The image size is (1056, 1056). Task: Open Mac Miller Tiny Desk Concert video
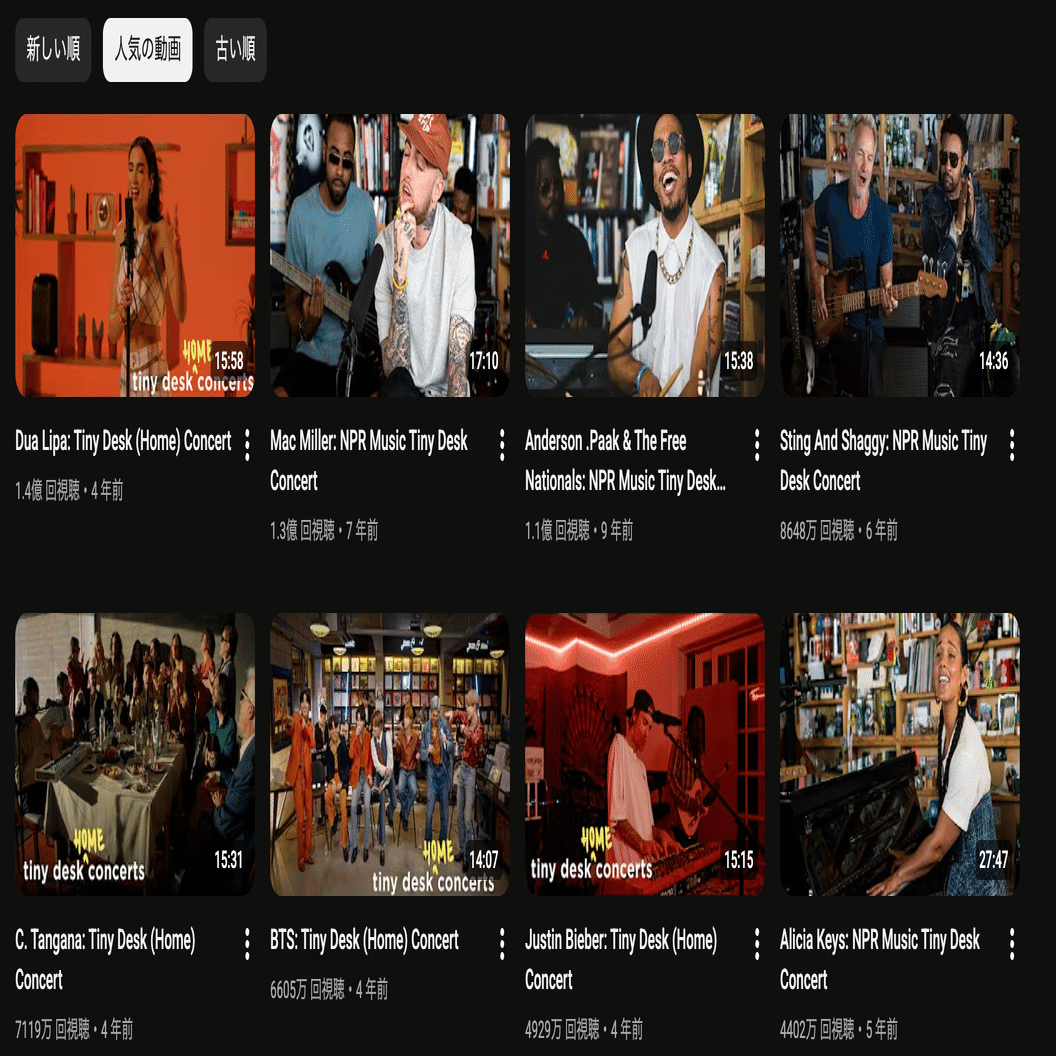tap(389, 255)
